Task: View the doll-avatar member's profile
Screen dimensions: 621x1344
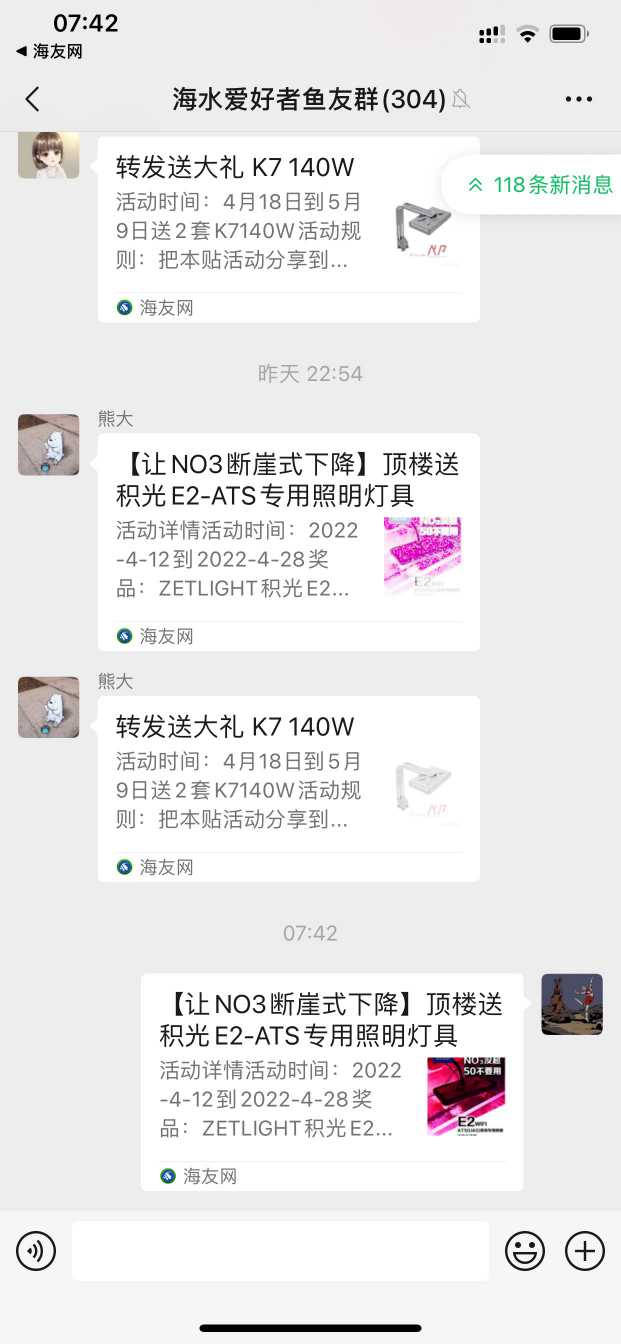Action: point(49,154)
